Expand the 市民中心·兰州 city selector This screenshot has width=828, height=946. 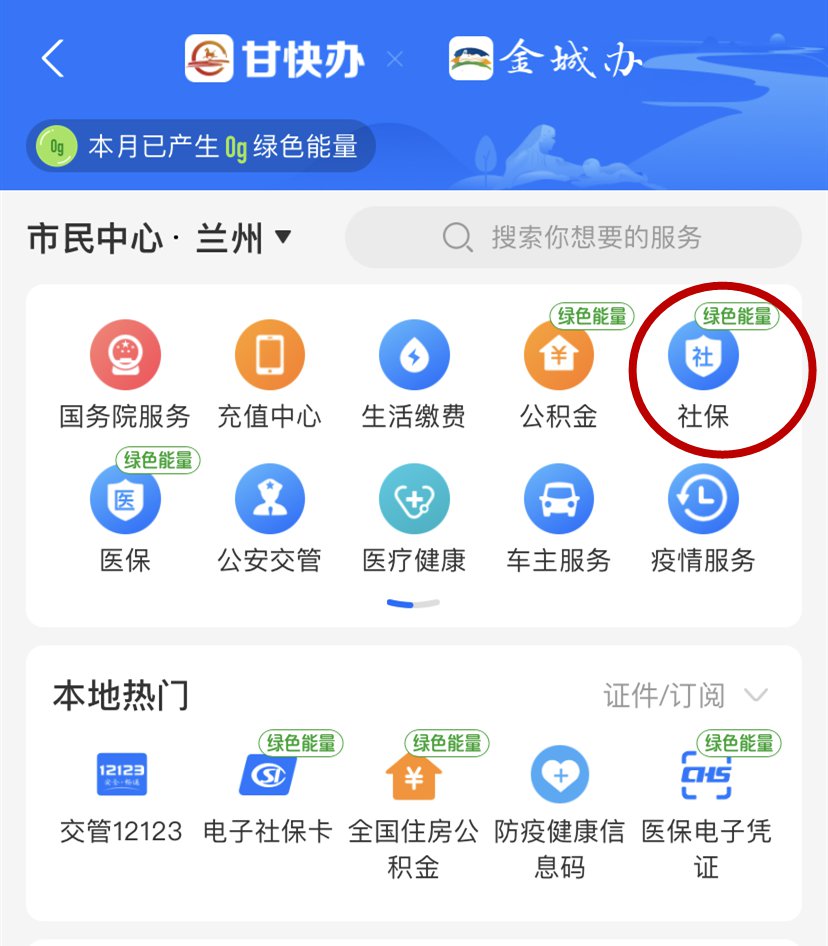pos(160,238)
